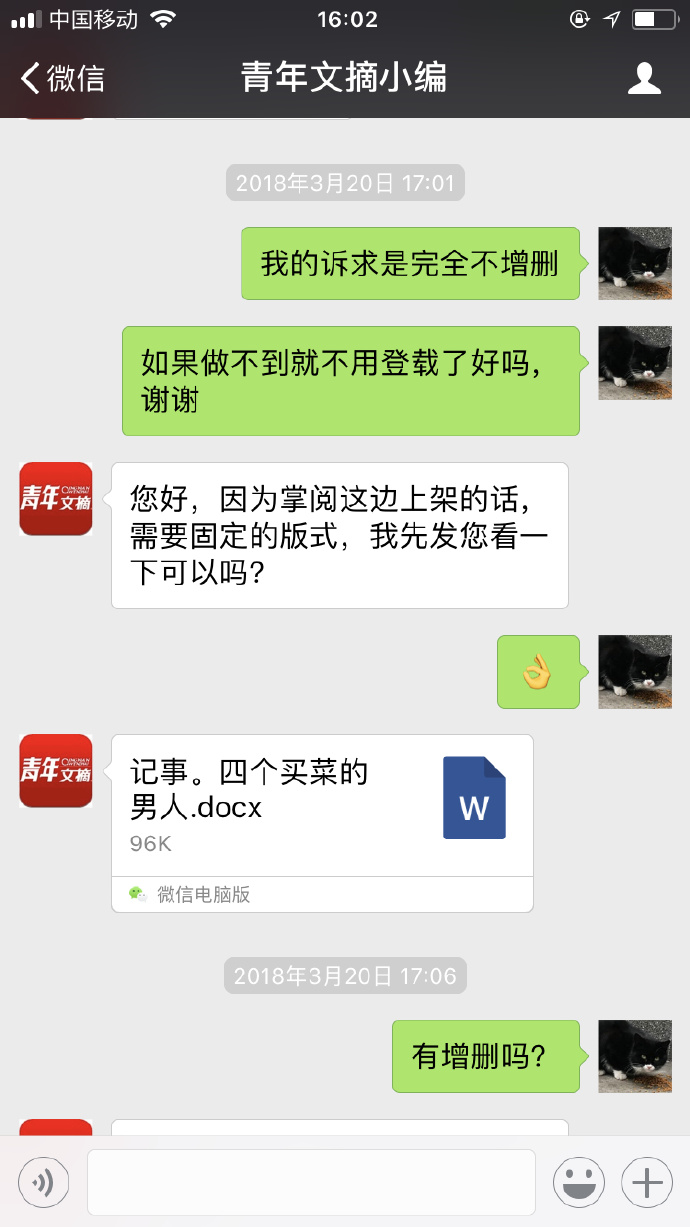Tap the 青年文摘 avatar beside the docx file
The image size is (690, 1227).
pos(56,771)
